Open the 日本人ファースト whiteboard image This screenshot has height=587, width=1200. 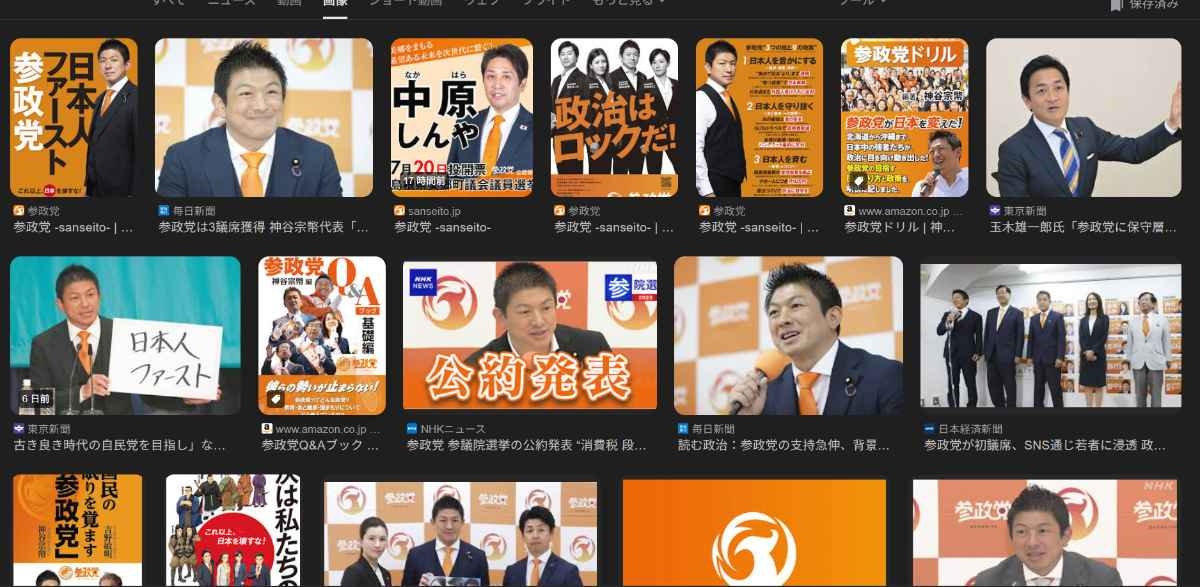tap(125, 335)
